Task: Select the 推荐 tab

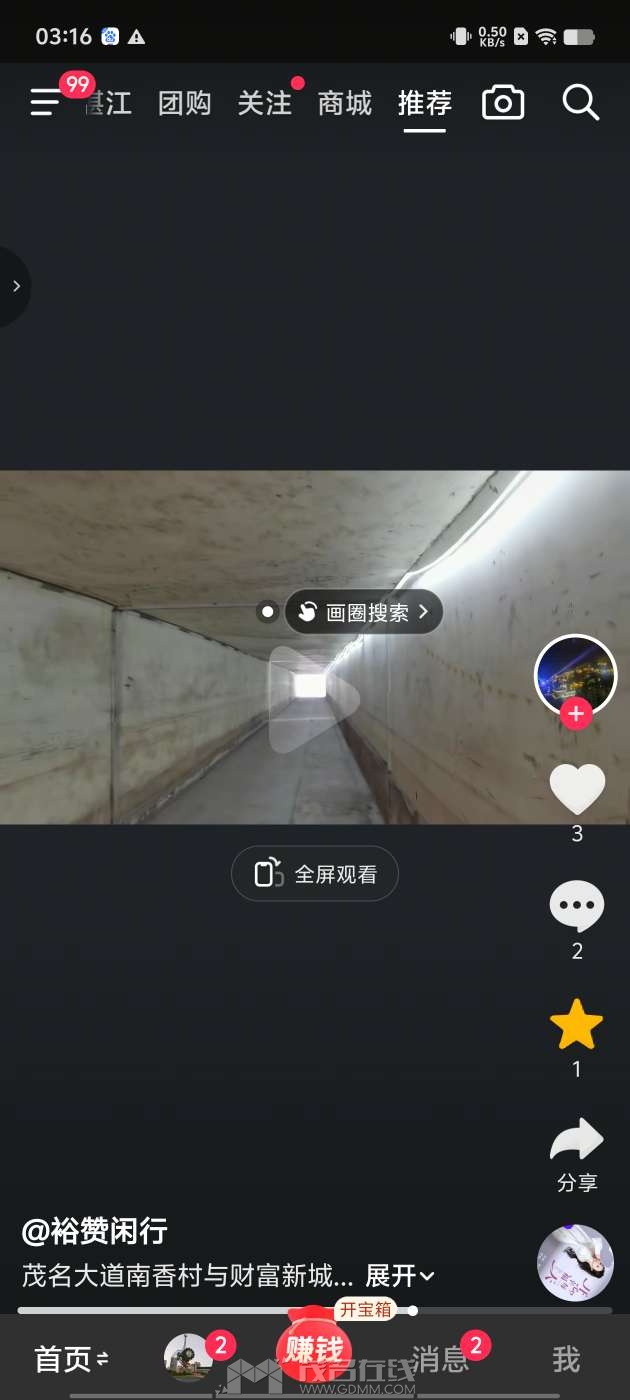Action: [x=425, y=103]
